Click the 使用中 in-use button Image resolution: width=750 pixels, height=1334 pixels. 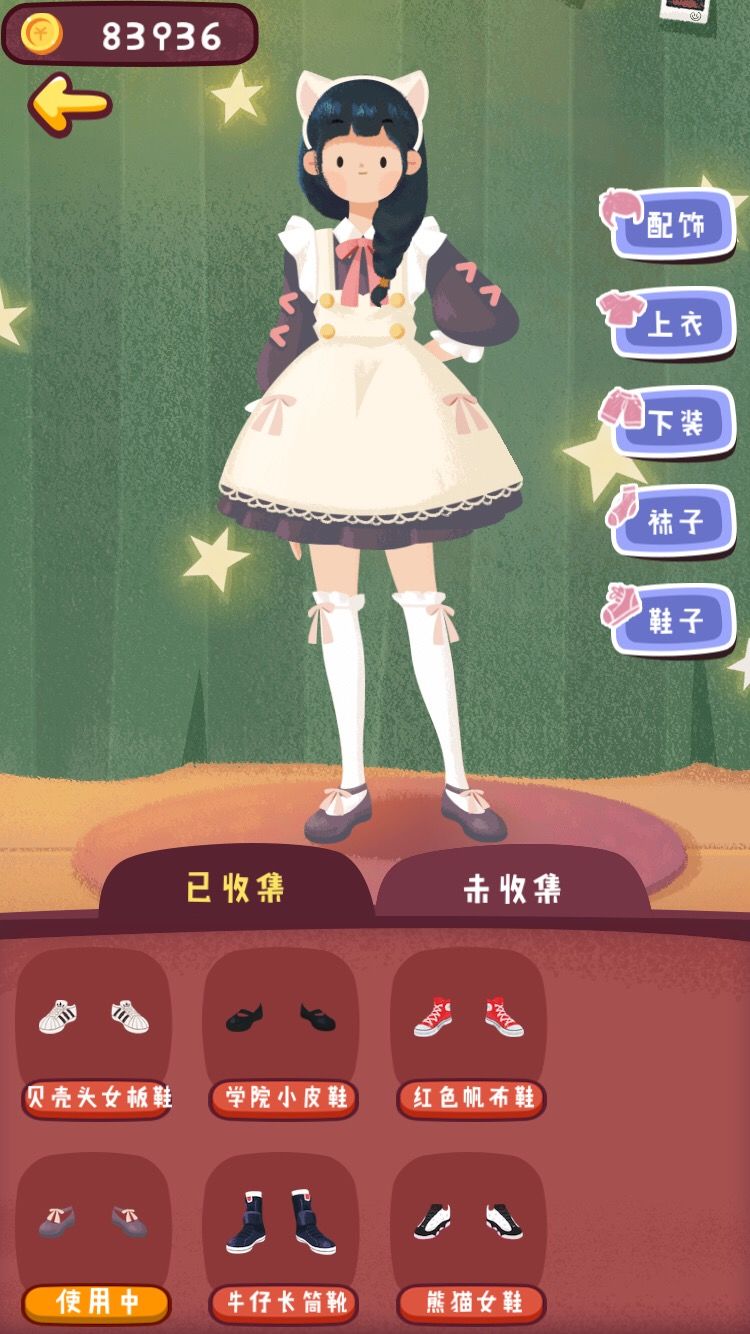(x=95, y=1301)
